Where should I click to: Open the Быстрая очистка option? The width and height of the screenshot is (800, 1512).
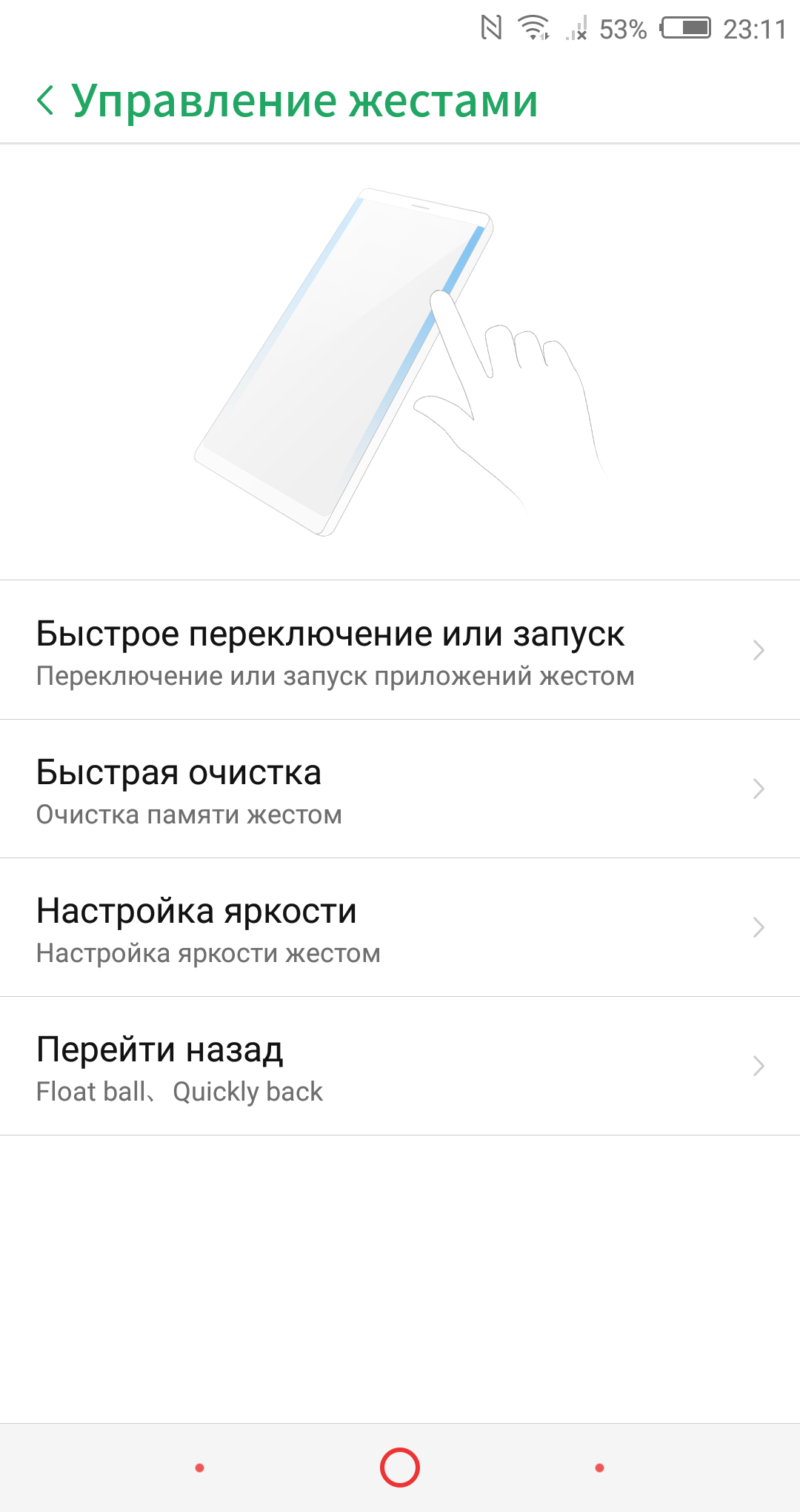[400, 789]
